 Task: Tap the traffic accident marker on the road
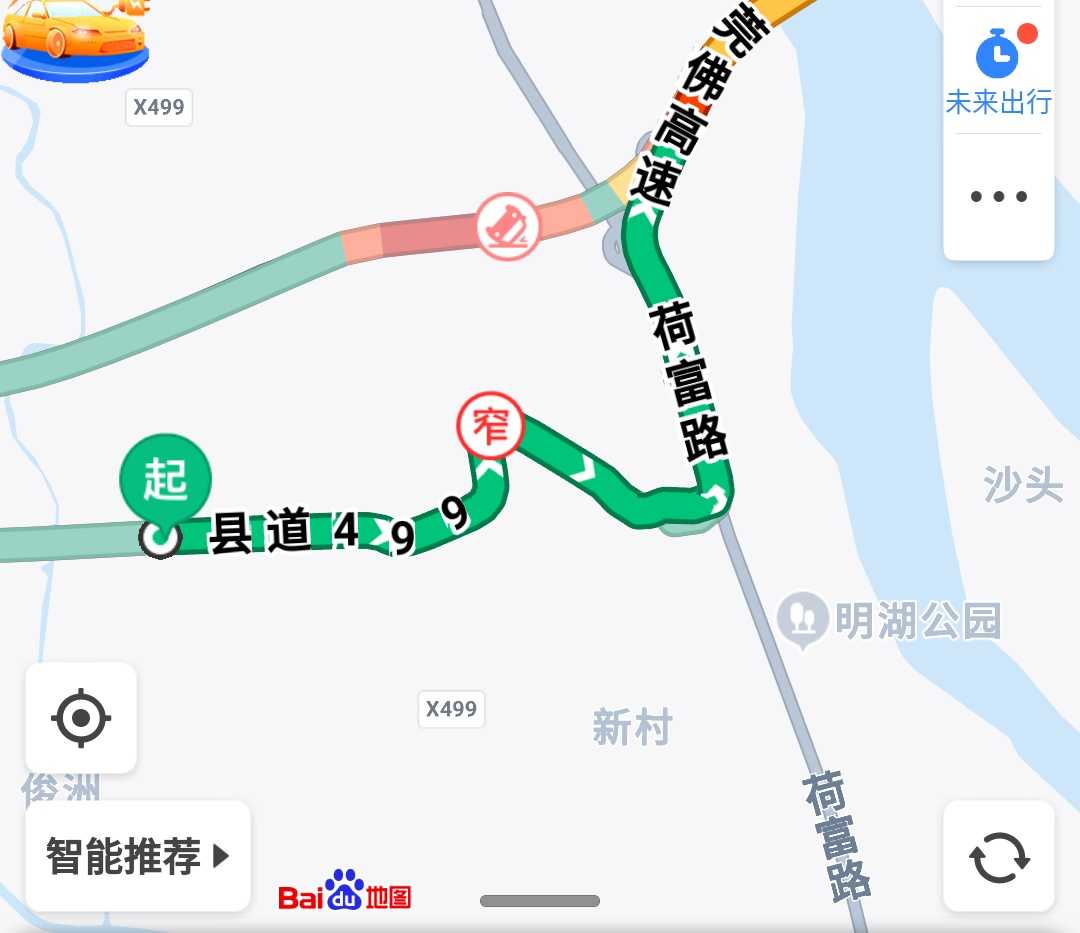pyautogui.click(x=508, y=226)
